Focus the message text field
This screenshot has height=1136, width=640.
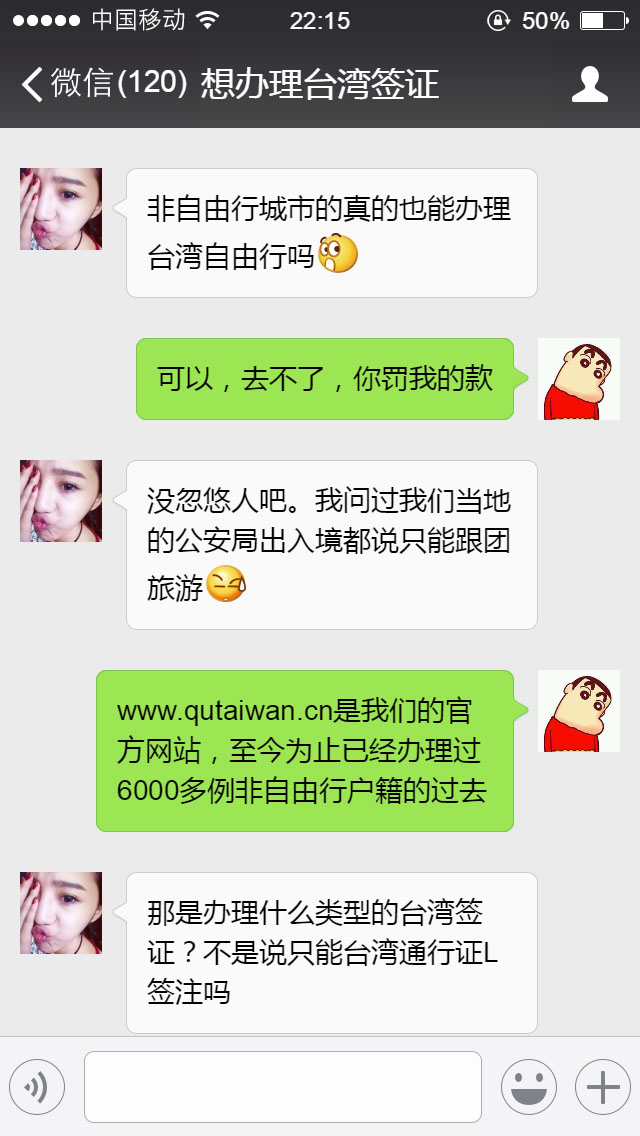tap(283, 1087)
